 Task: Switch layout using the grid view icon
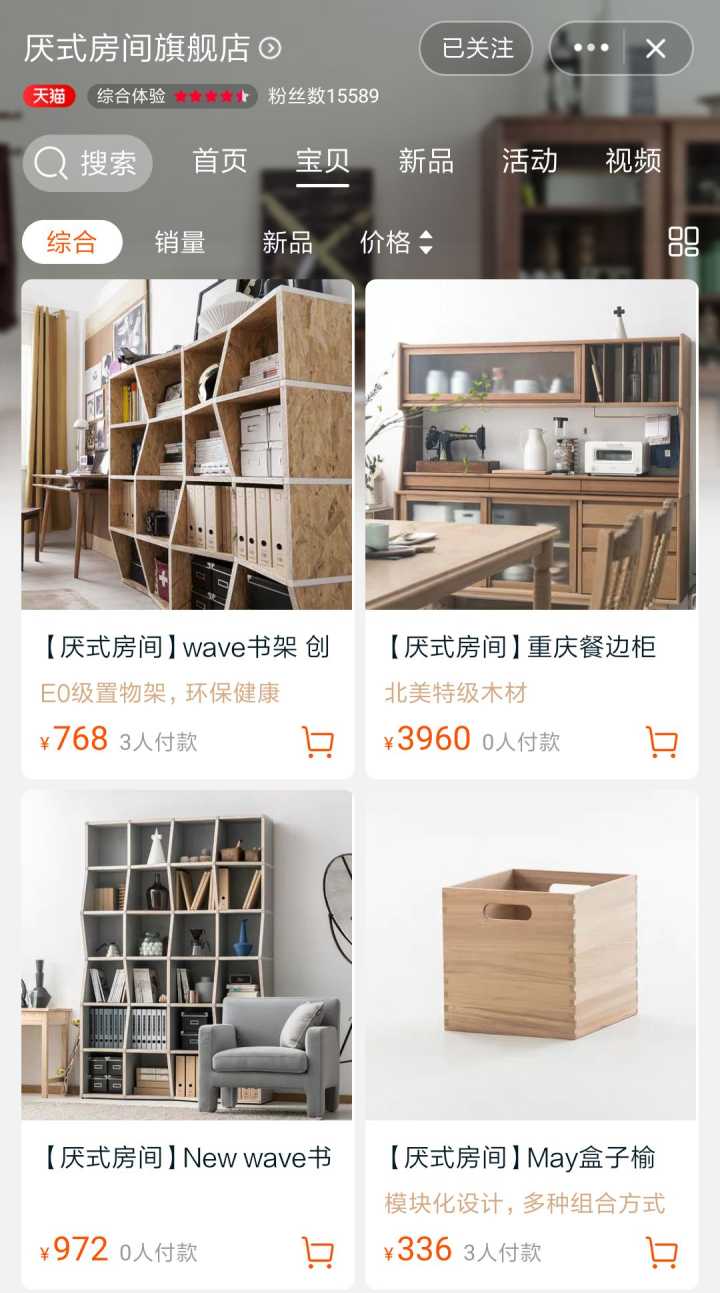coord(684,242)
